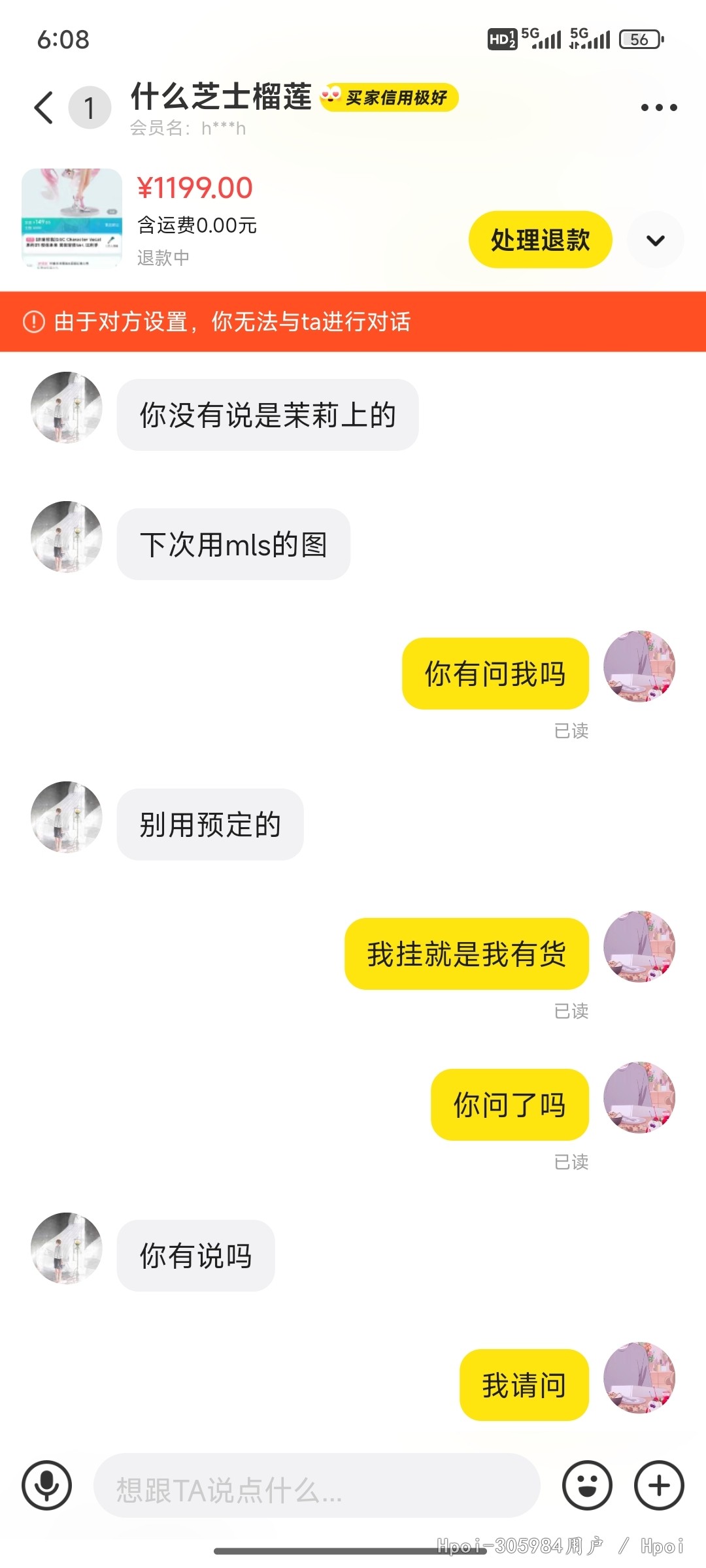
Task: Open my avatar next to 你有问我吗
Action: tap(639, 666)
